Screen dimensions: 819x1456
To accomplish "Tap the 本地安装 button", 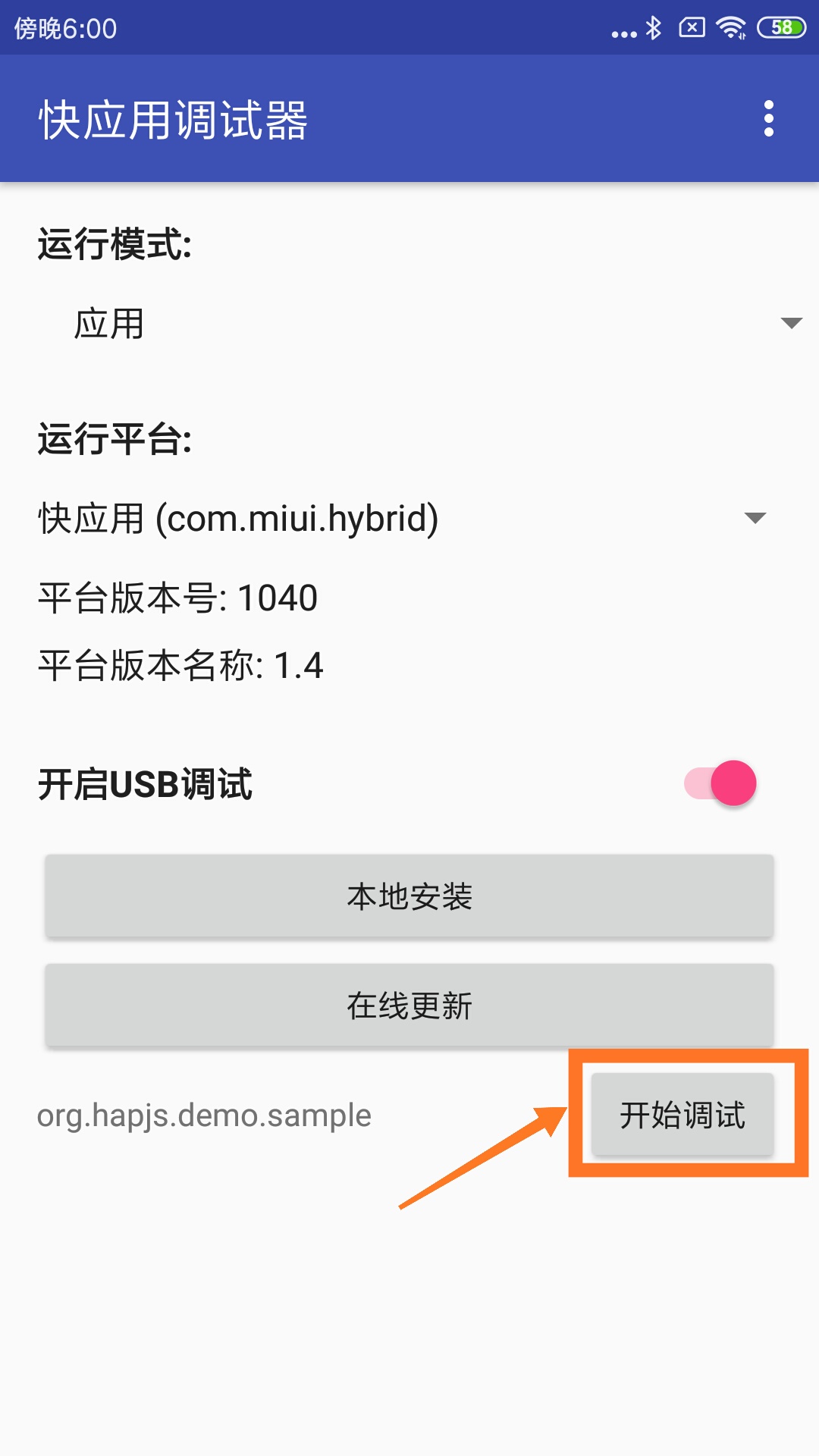I will [409, 896].
